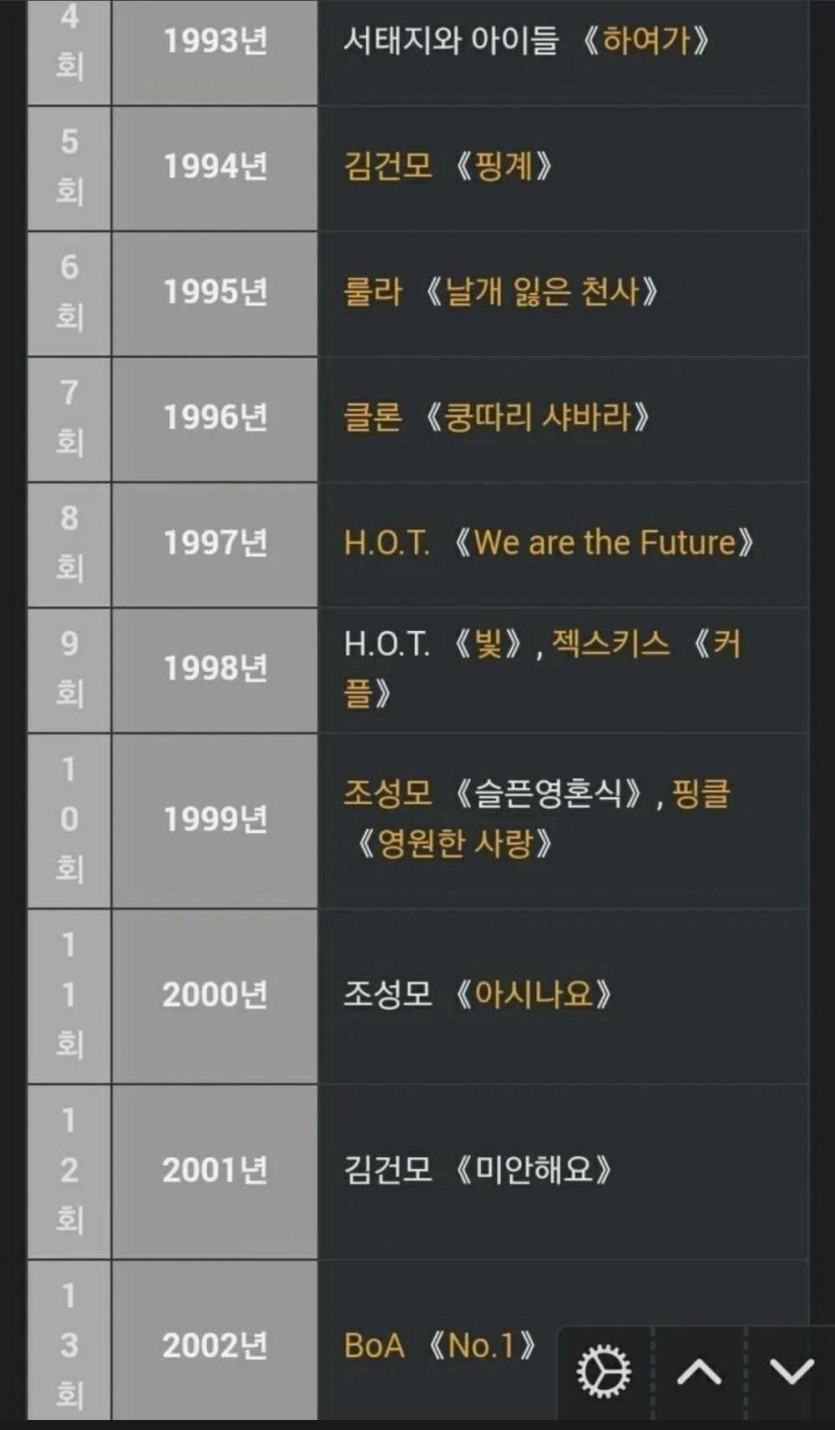The image size is (835, 1430).
Task: Visit the 젝스키스 artist page
Action: coord(611,644)
